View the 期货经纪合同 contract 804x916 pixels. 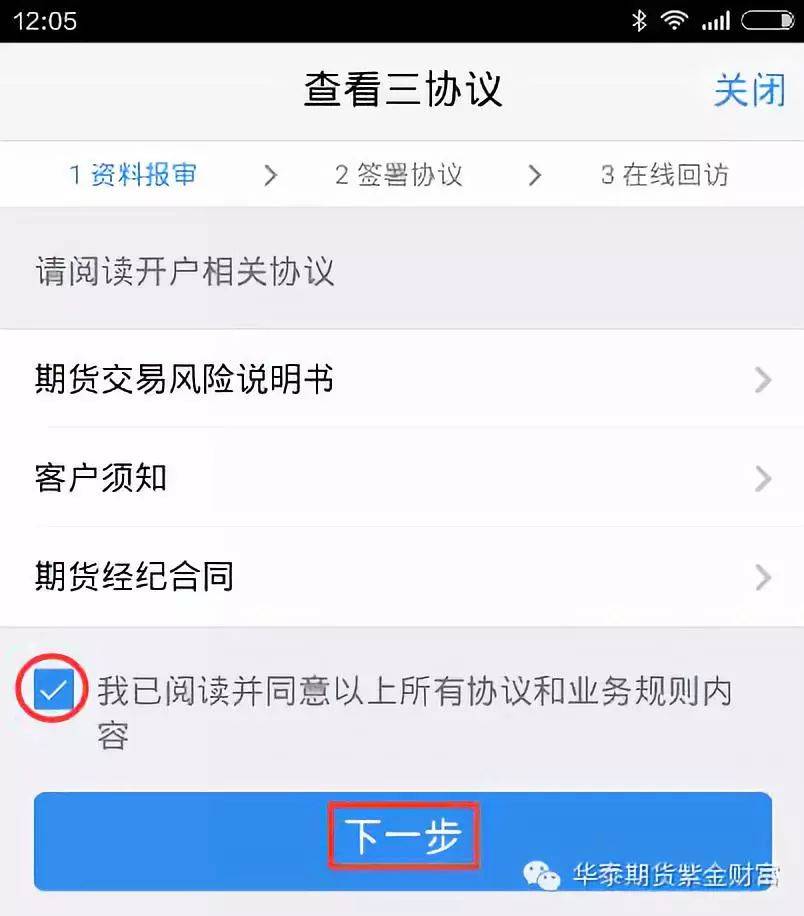point(401,577)
